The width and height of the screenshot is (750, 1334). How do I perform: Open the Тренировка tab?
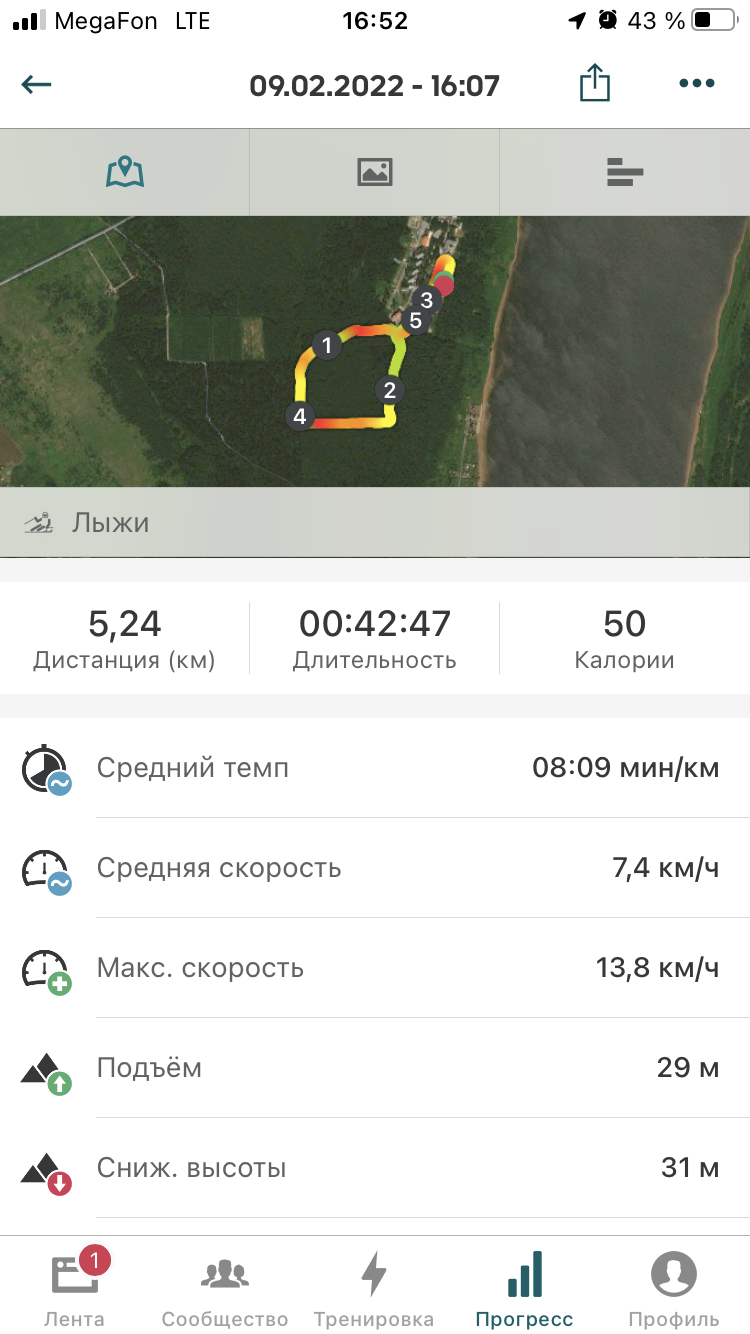(x=374, y=1288)
